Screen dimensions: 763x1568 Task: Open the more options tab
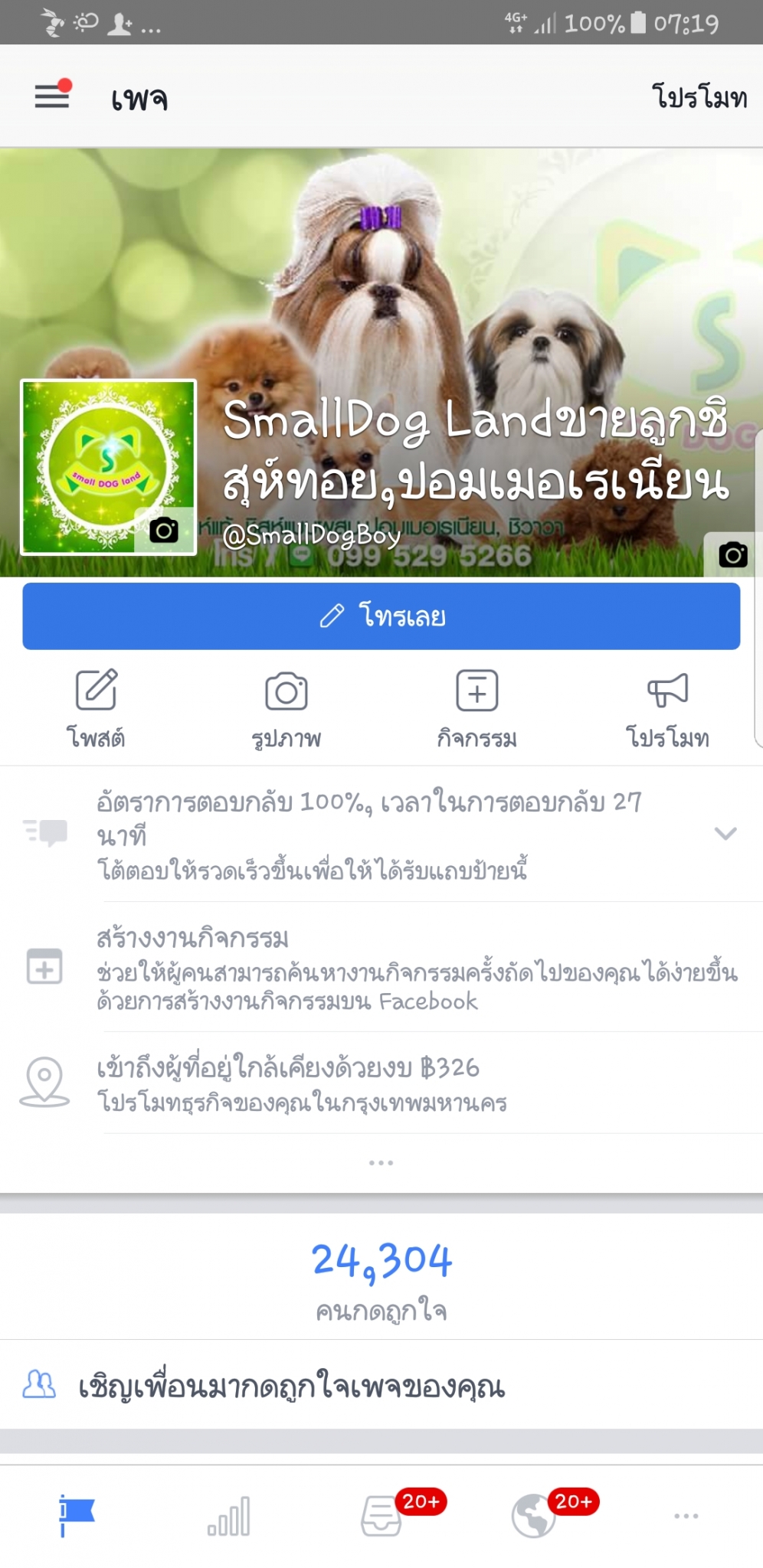coord(686,1516)
